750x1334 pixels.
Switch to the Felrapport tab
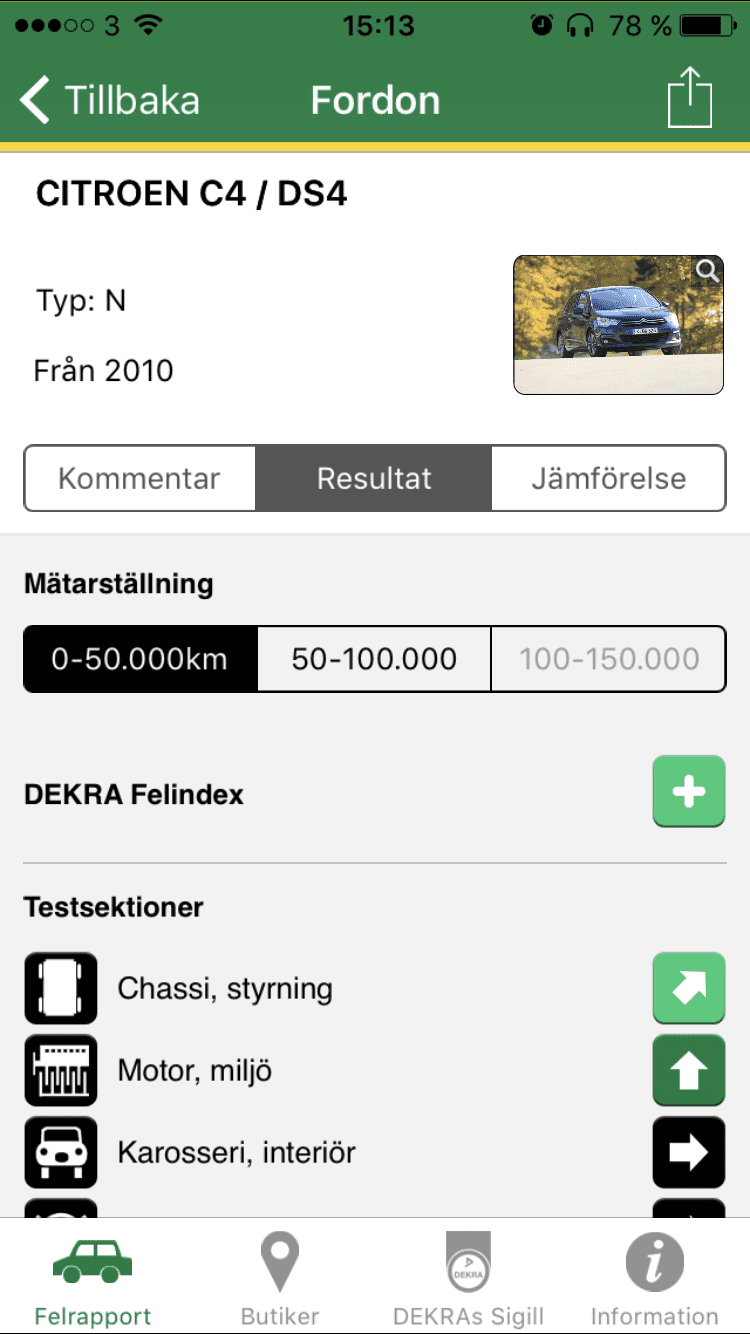93,1278
